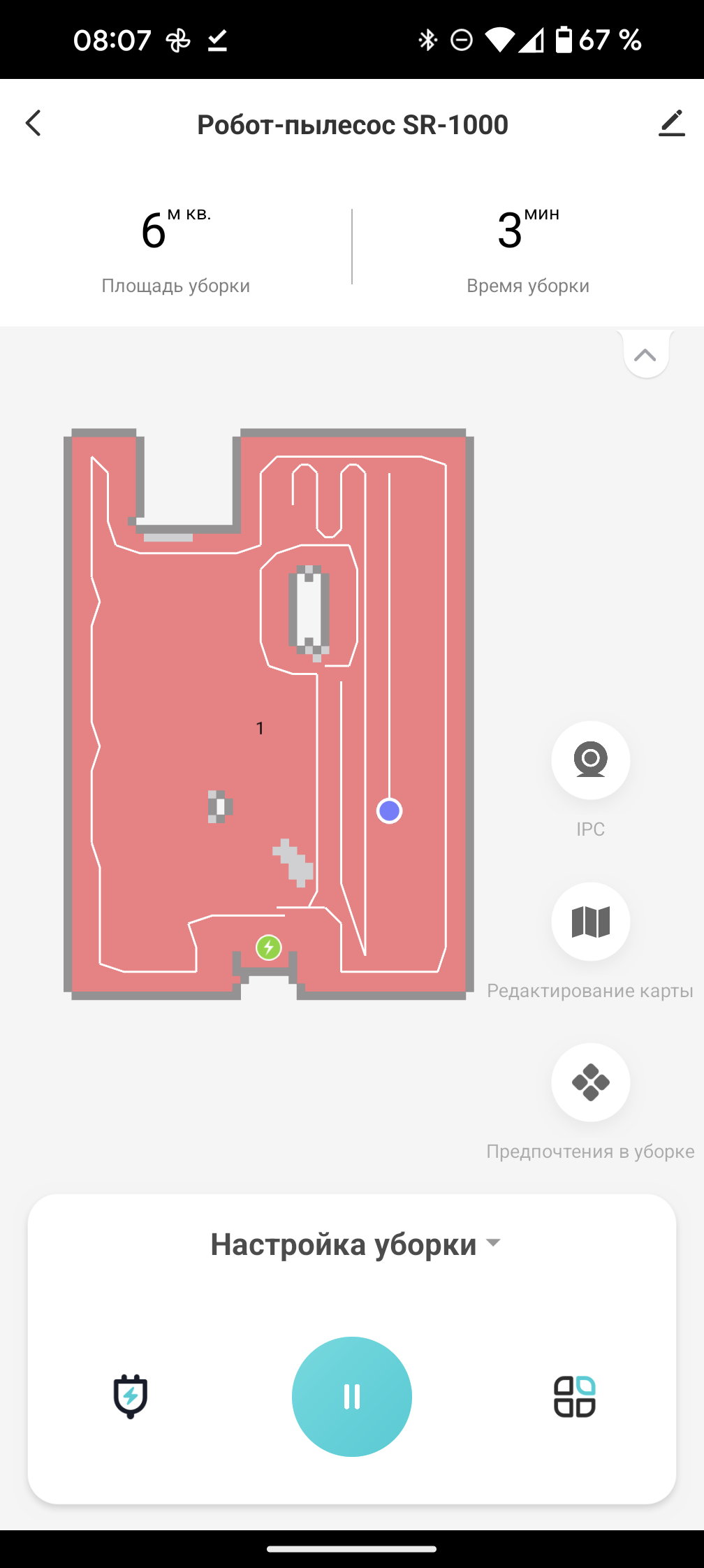Open Редактирование карты map editing
This screenshot has width=704, height=1568.
coord(591,922)
